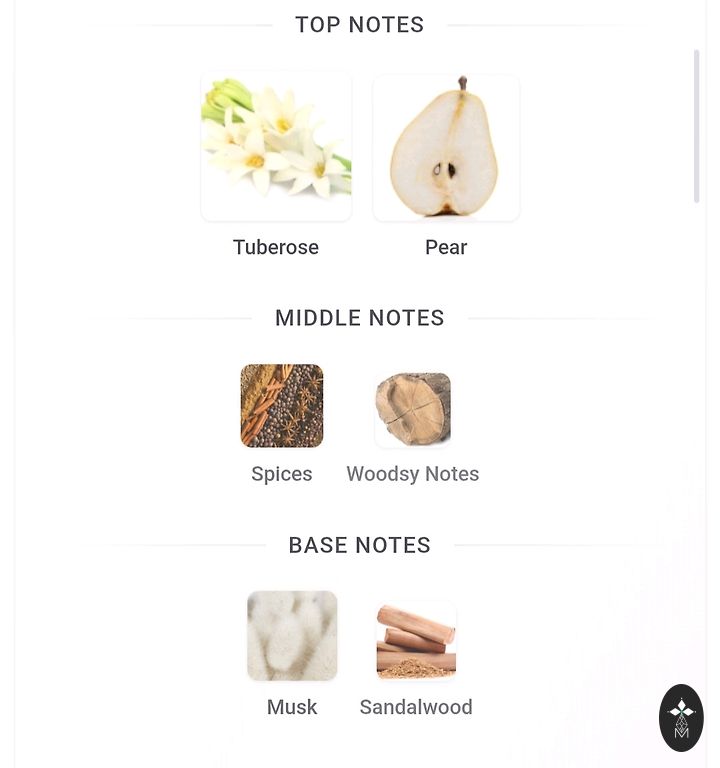Tap the Woodsy Notes tile
Viewport: 720px width, 768px height.
[x=413, y=410]
